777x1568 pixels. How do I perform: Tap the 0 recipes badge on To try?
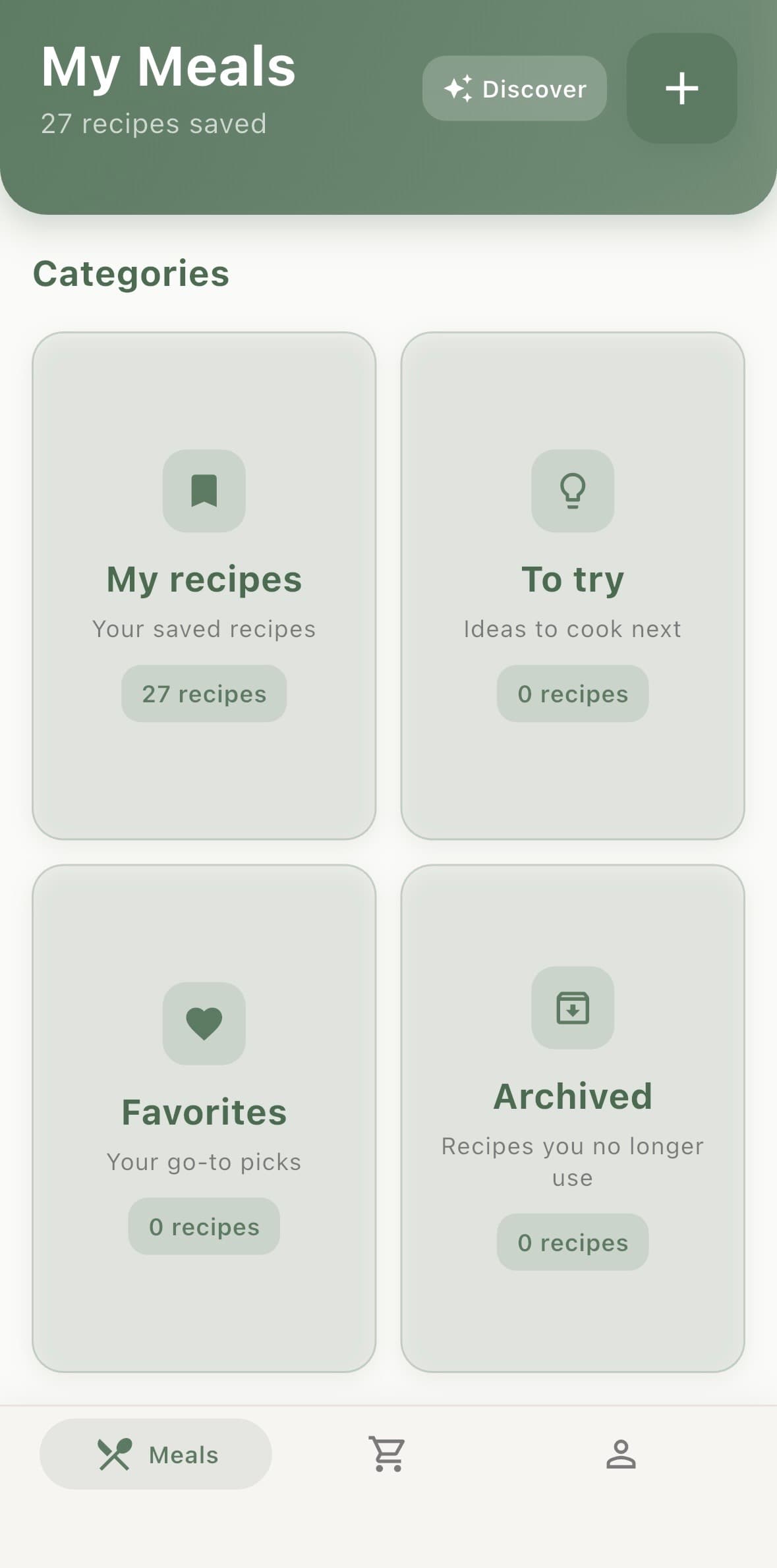pyautogui.click(x=572, y=693)
